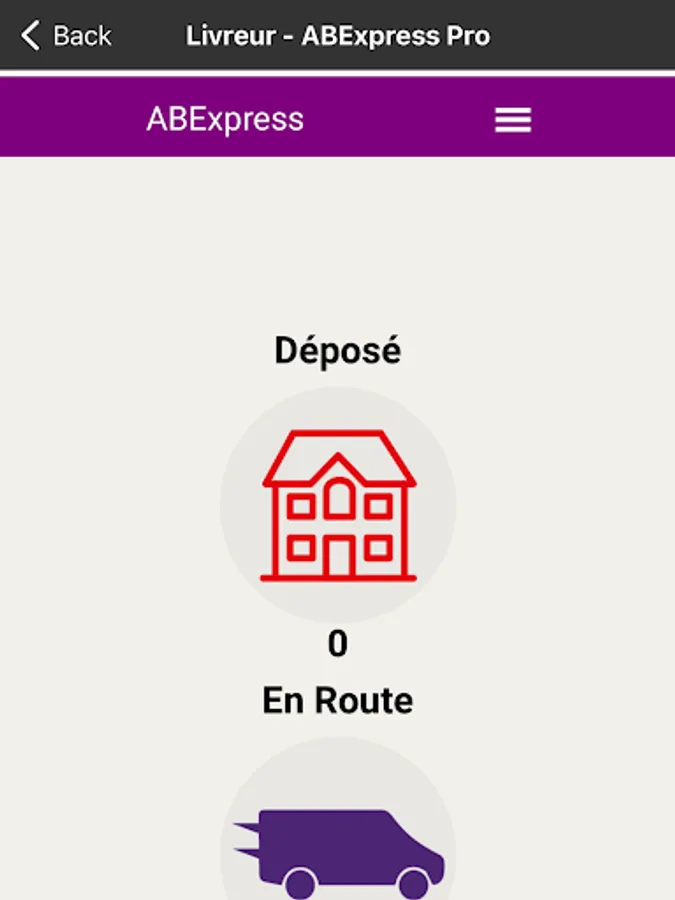The height and width of the screenshot is (900, 675).
Task: Open the ABExpress hamburger menu
Action: [513, 120]
